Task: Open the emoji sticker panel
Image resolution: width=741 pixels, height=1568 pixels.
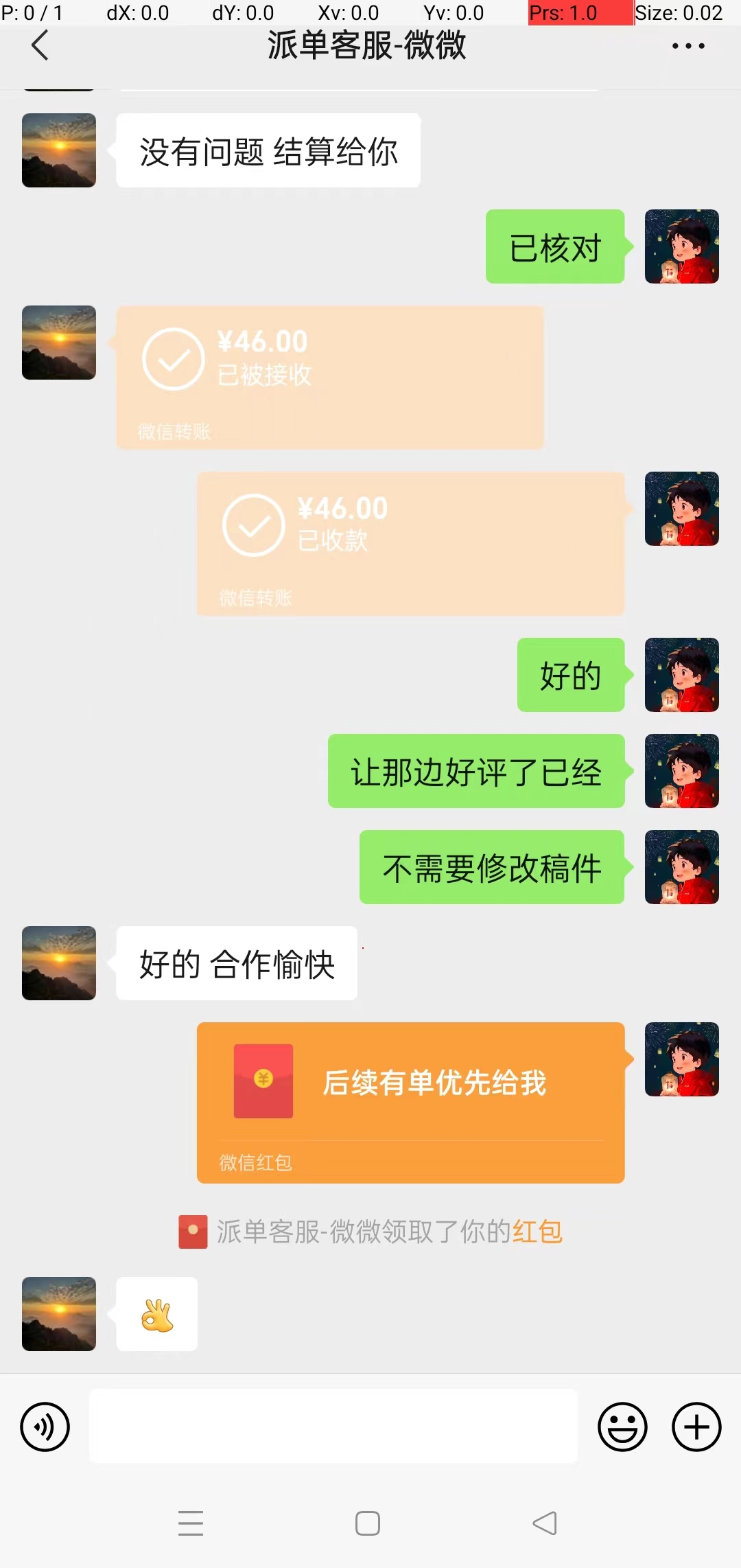Action: coord(622,1427)
